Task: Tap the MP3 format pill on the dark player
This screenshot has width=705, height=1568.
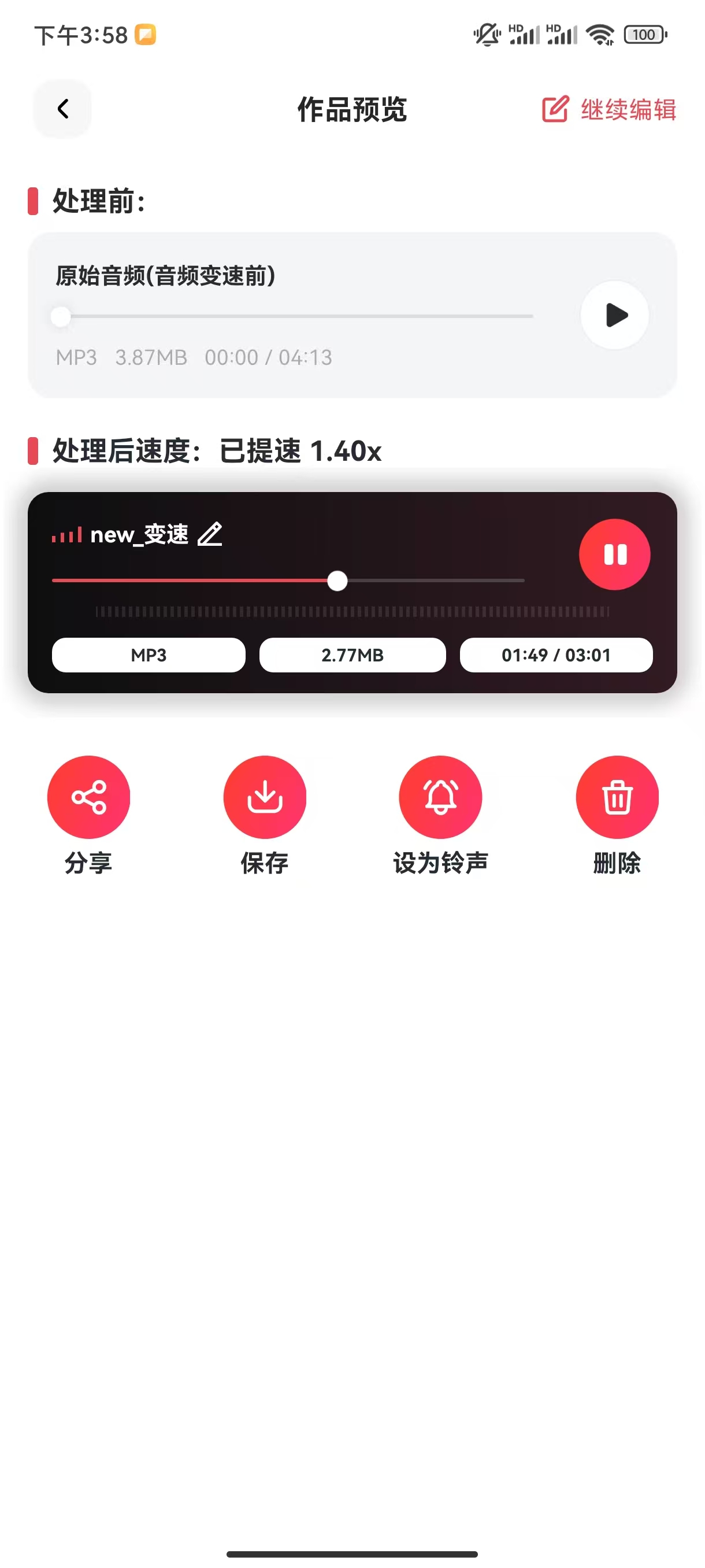Action: click(x=148, y=655)
